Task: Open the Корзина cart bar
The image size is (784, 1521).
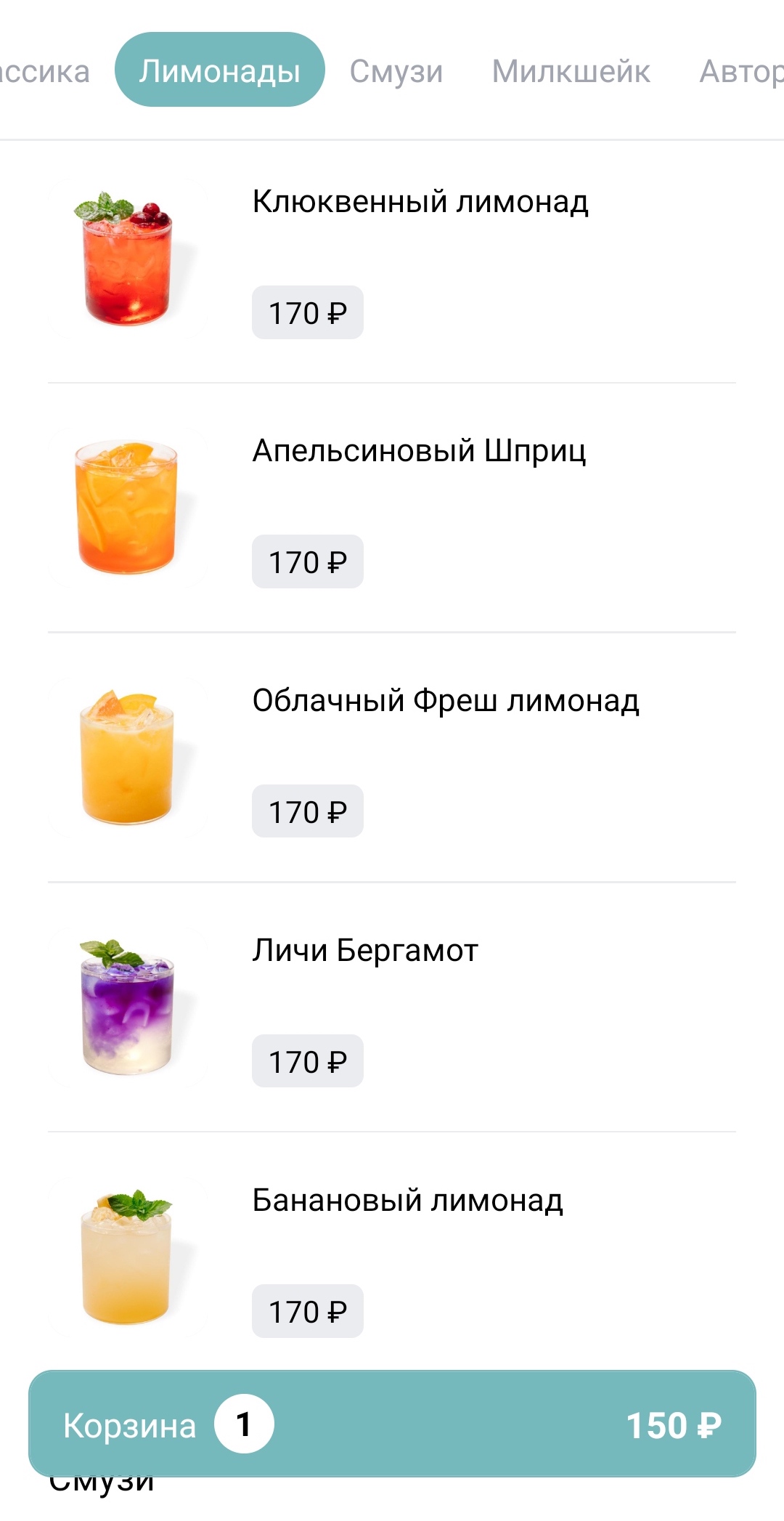Action: (392, 1424)
